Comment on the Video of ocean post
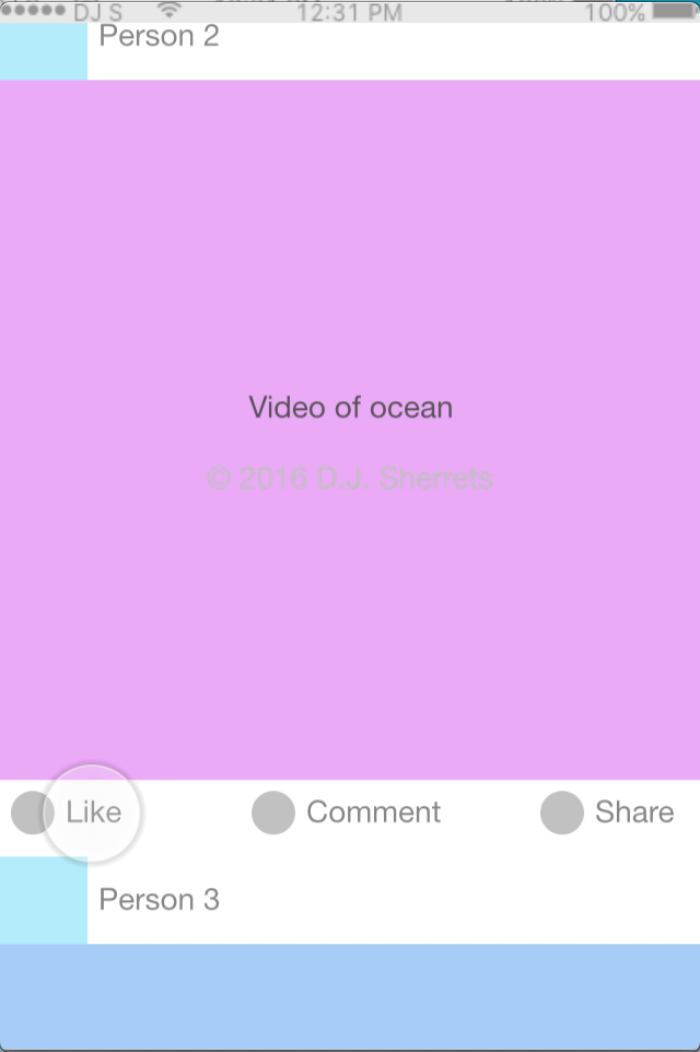 tap(348, 812)
